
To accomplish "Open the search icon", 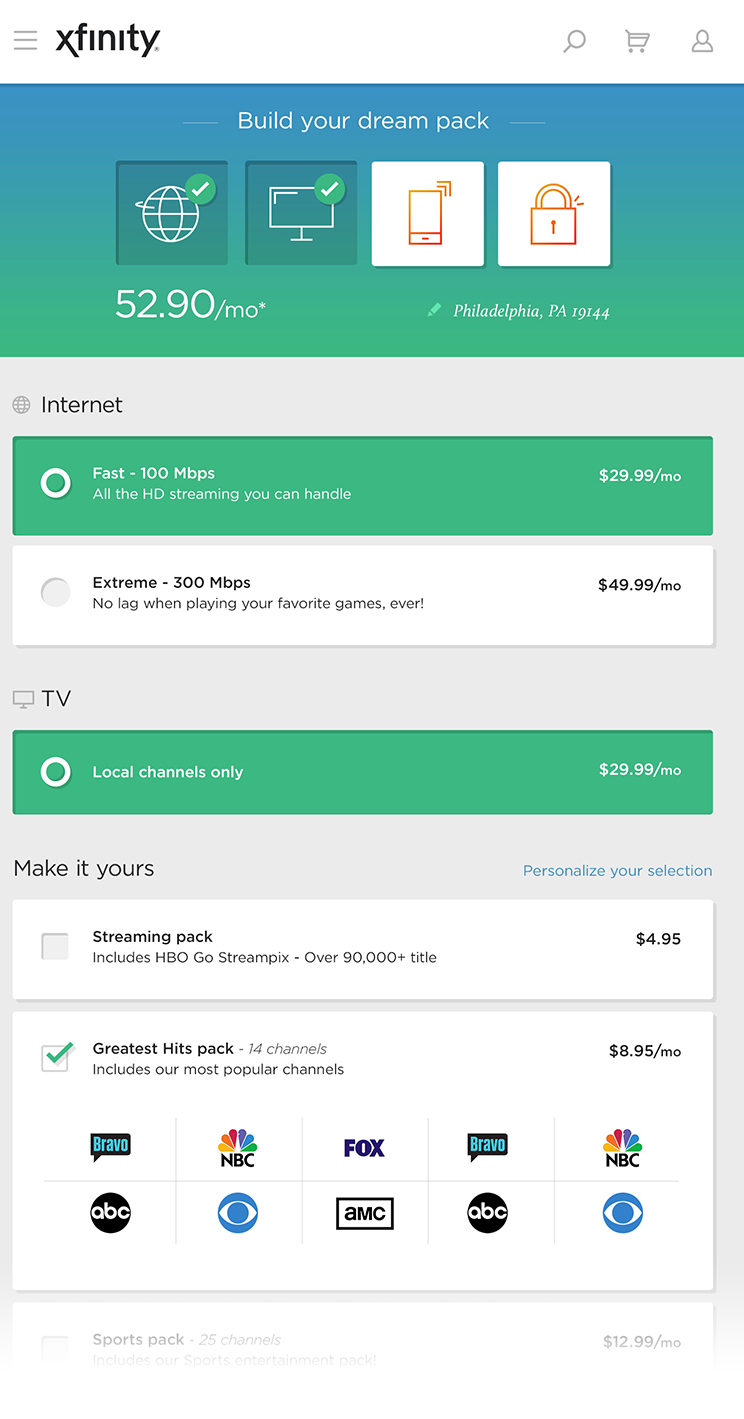I will point(574,41).
